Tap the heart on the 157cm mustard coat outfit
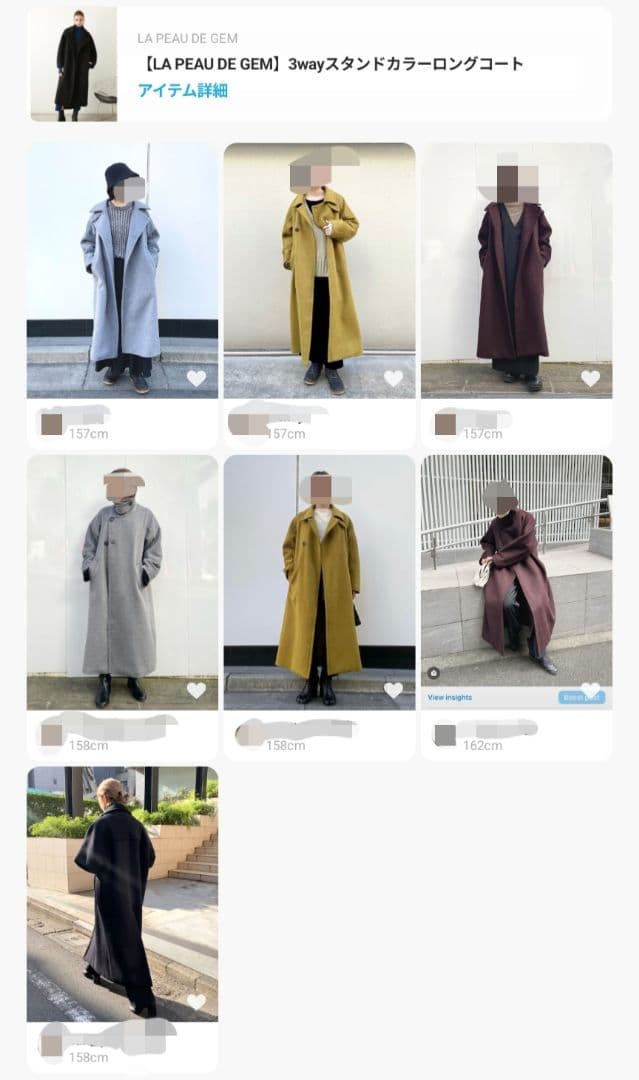 pyautogui.click(x=393, y=378)
